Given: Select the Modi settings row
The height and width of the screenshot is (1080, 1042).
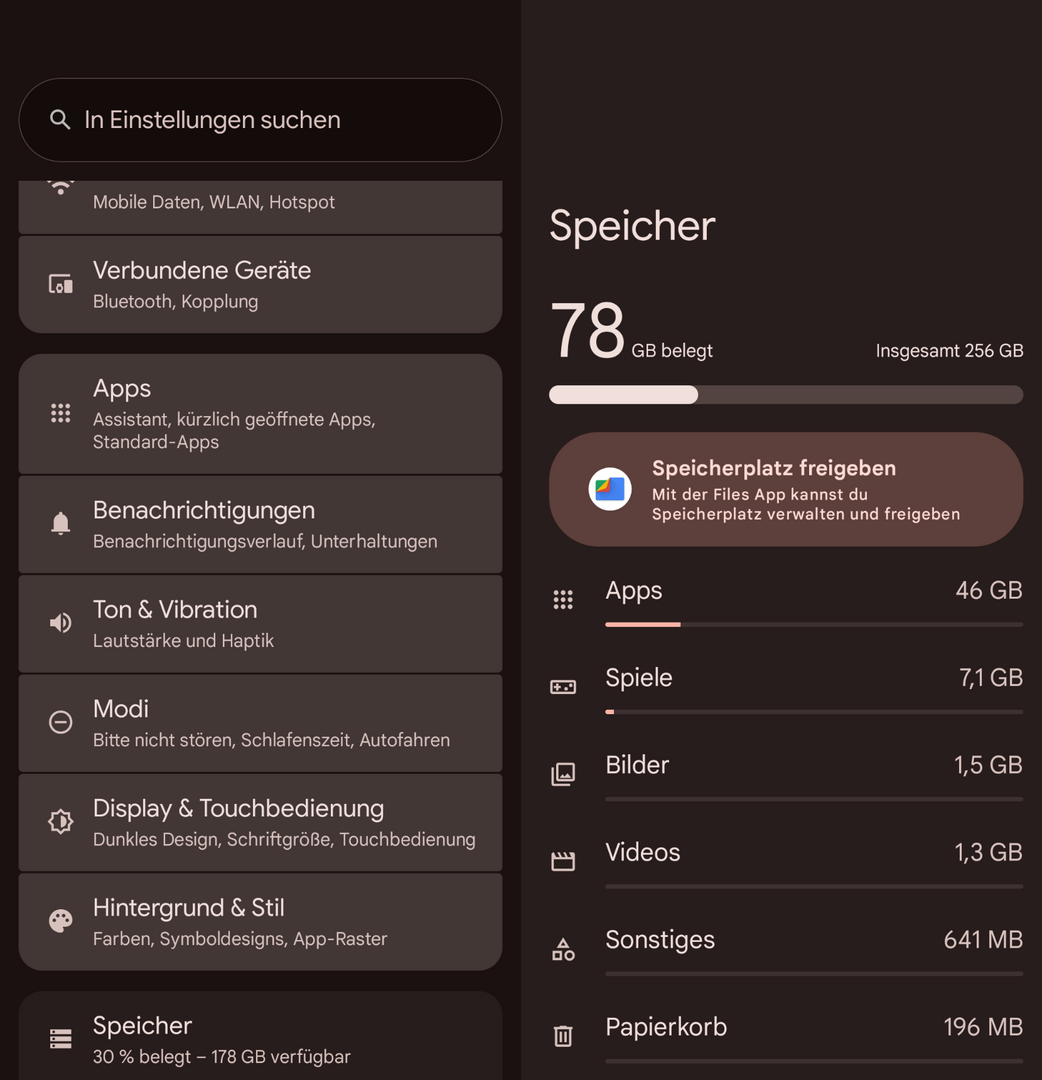Looking at the screenshot, I should (260, 723).
